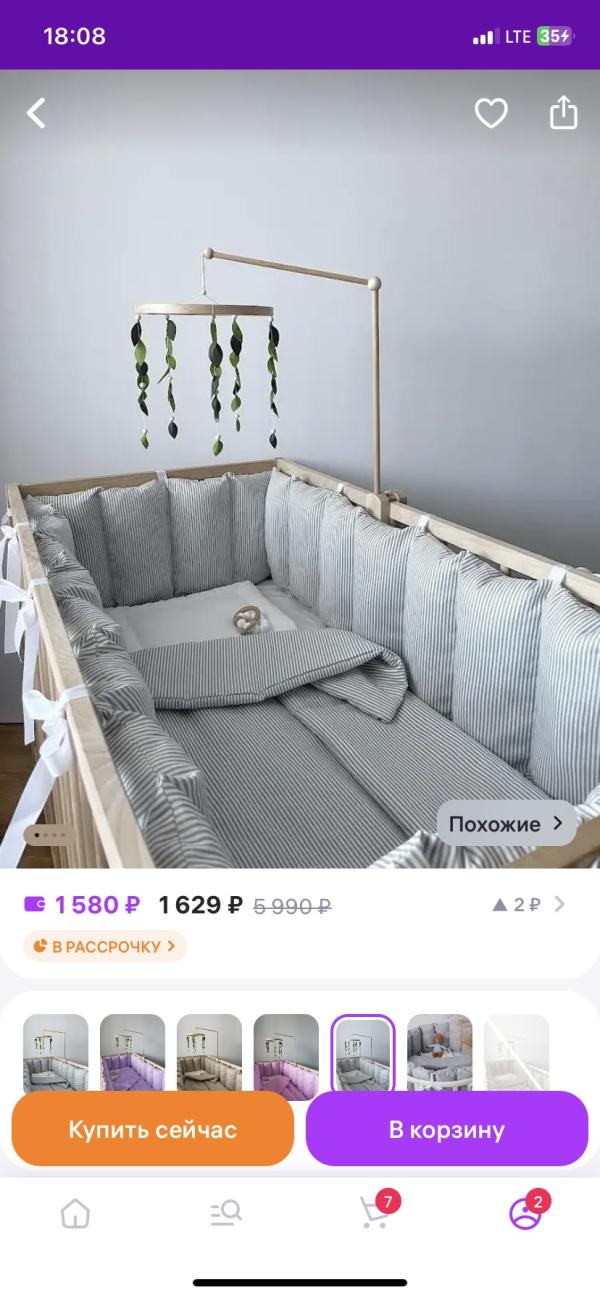Screen dimensions: 600x1297
Task: Add the item with В корзину
Action: click(447, 1129)
